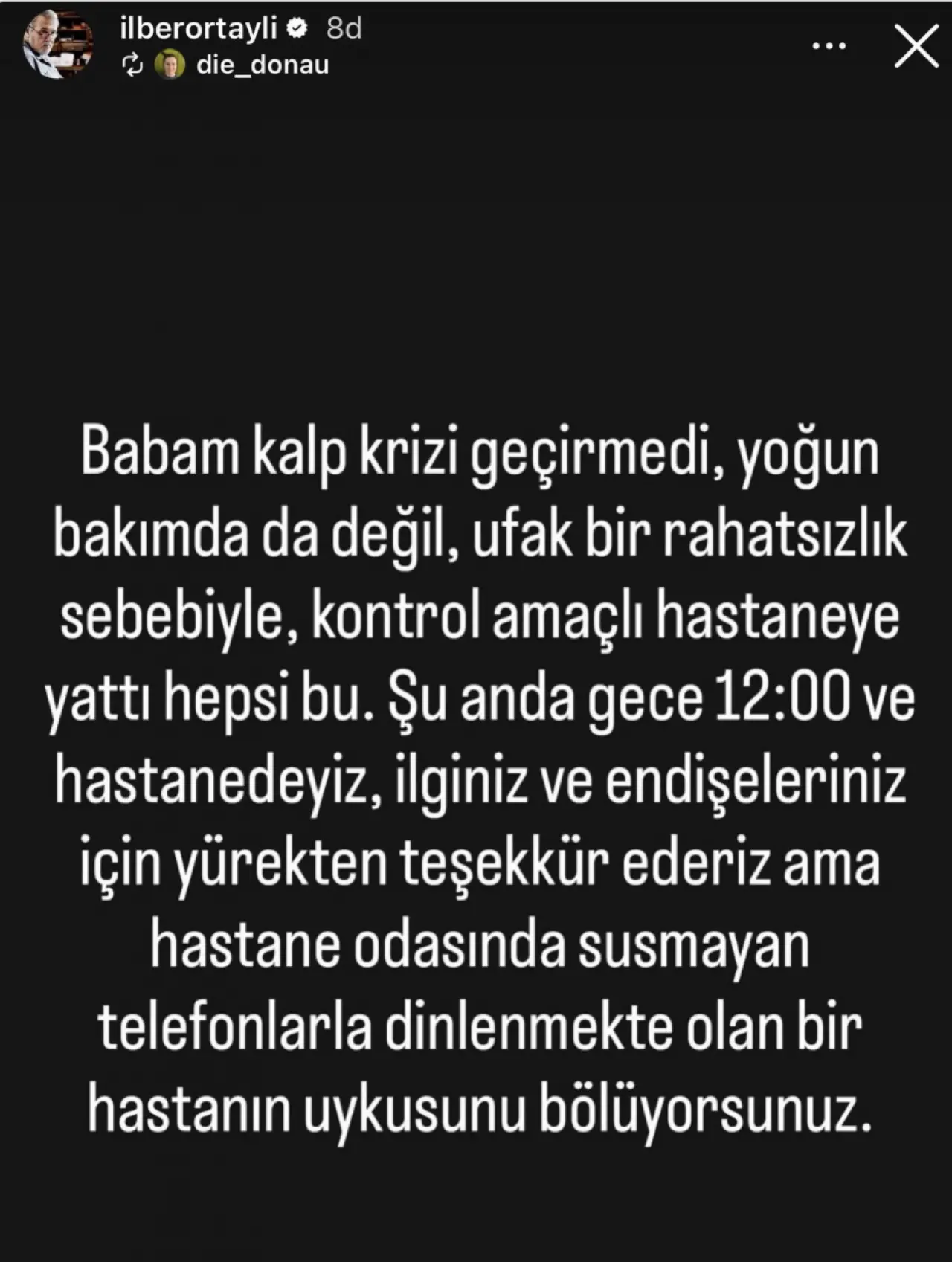
Task: Open the reposted die_donau account
Action: click(262, 65)
